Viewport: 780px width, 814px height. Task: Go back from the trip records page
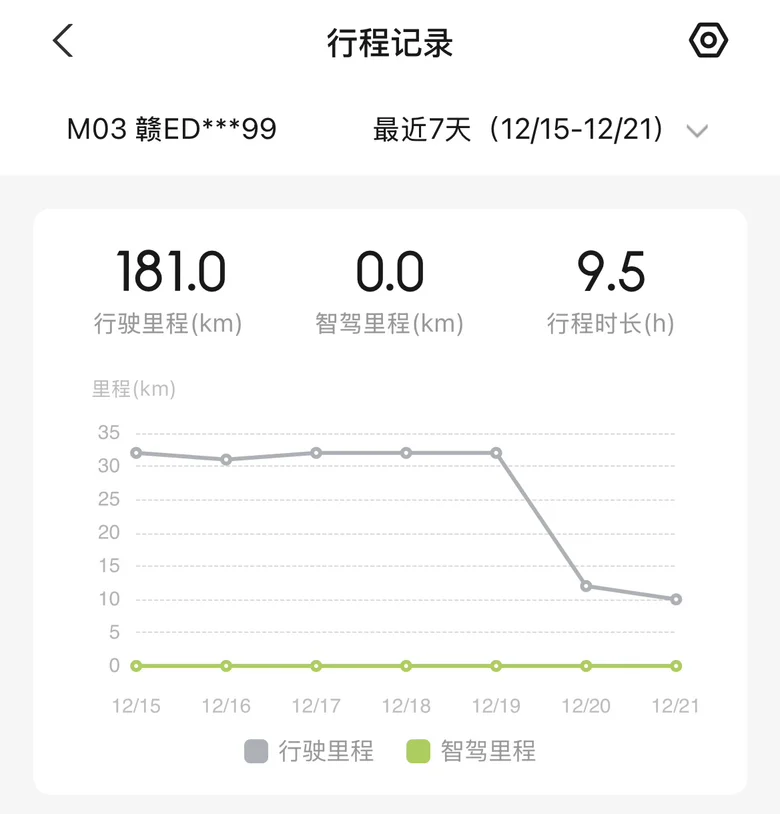click(x=63, y=40)
